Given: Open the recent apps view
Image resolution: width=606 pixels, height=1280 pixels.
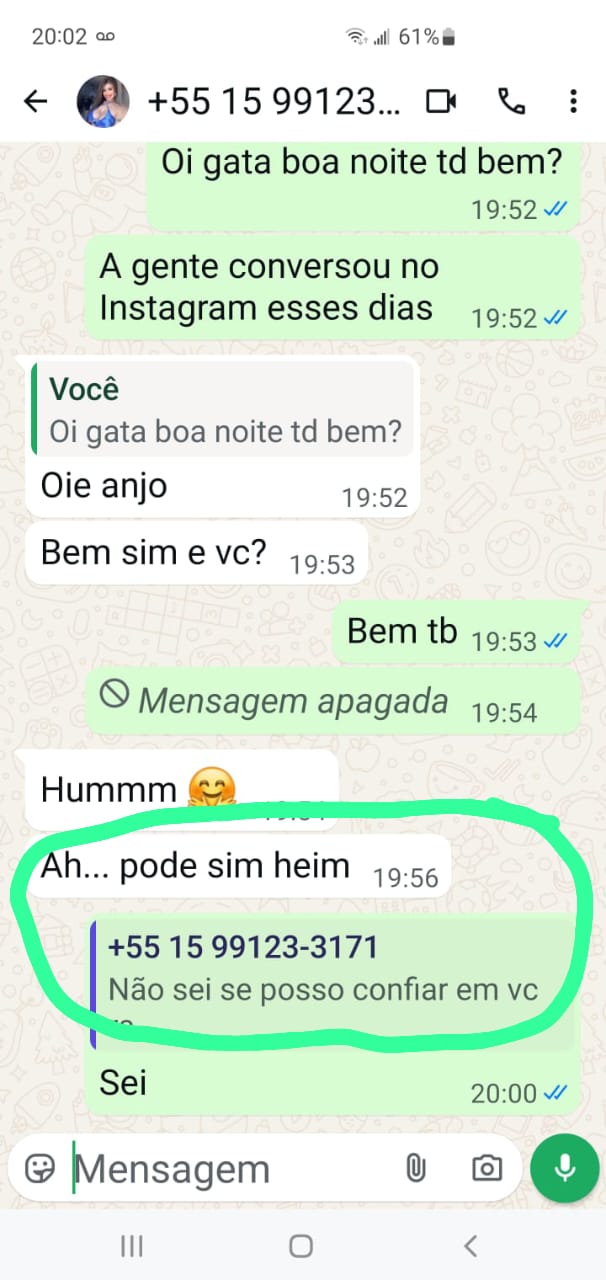Looking at the screenshot, I should [131, 1245].
